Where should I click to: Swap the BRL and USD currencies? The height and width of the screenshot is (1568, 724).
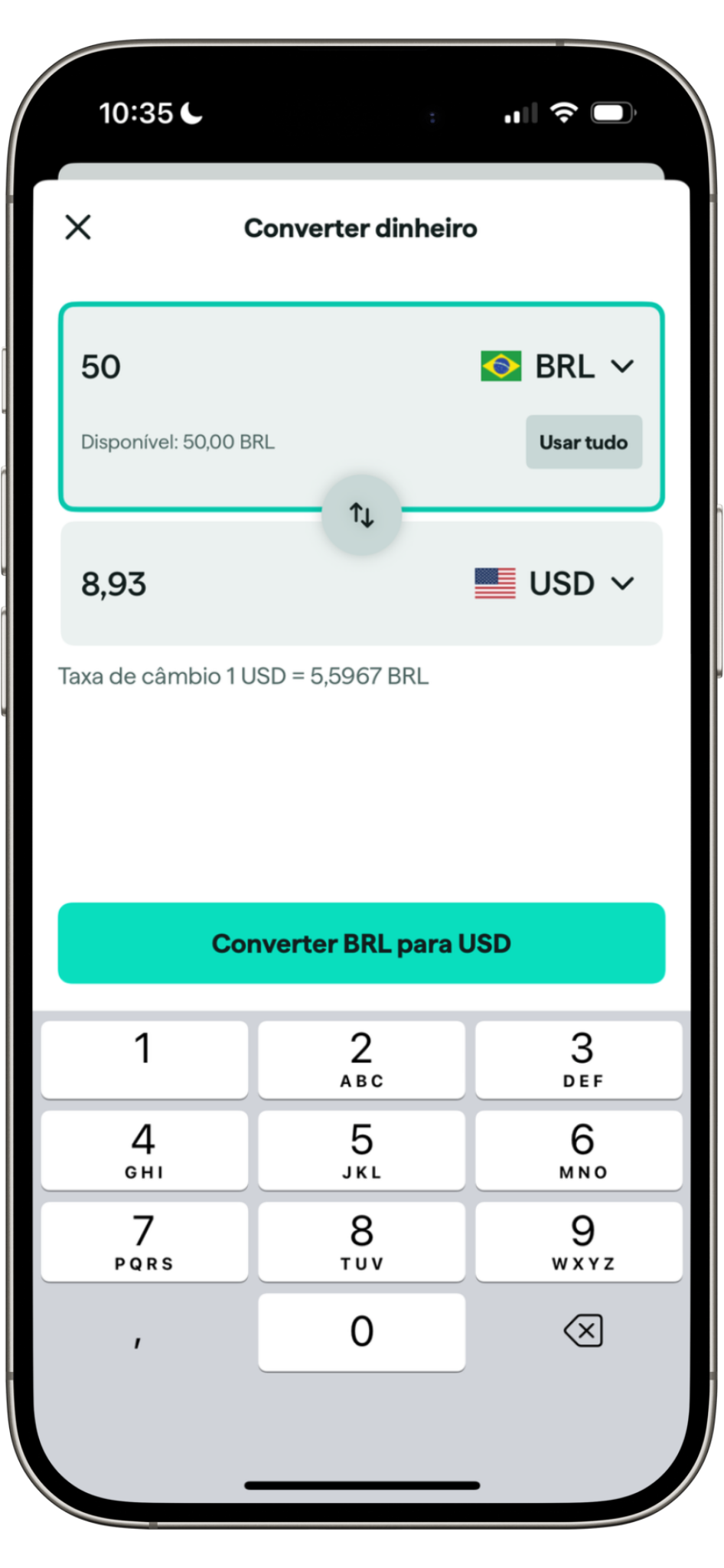click(x=361, y=514)
